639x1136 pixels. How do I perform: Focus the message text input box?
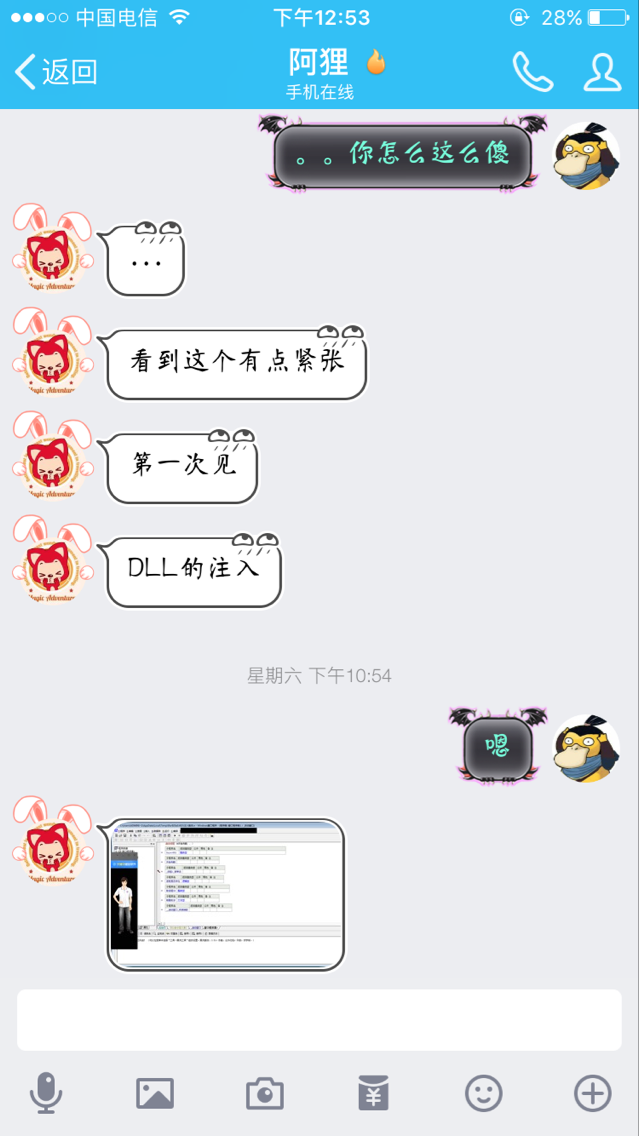point(320,1019)
